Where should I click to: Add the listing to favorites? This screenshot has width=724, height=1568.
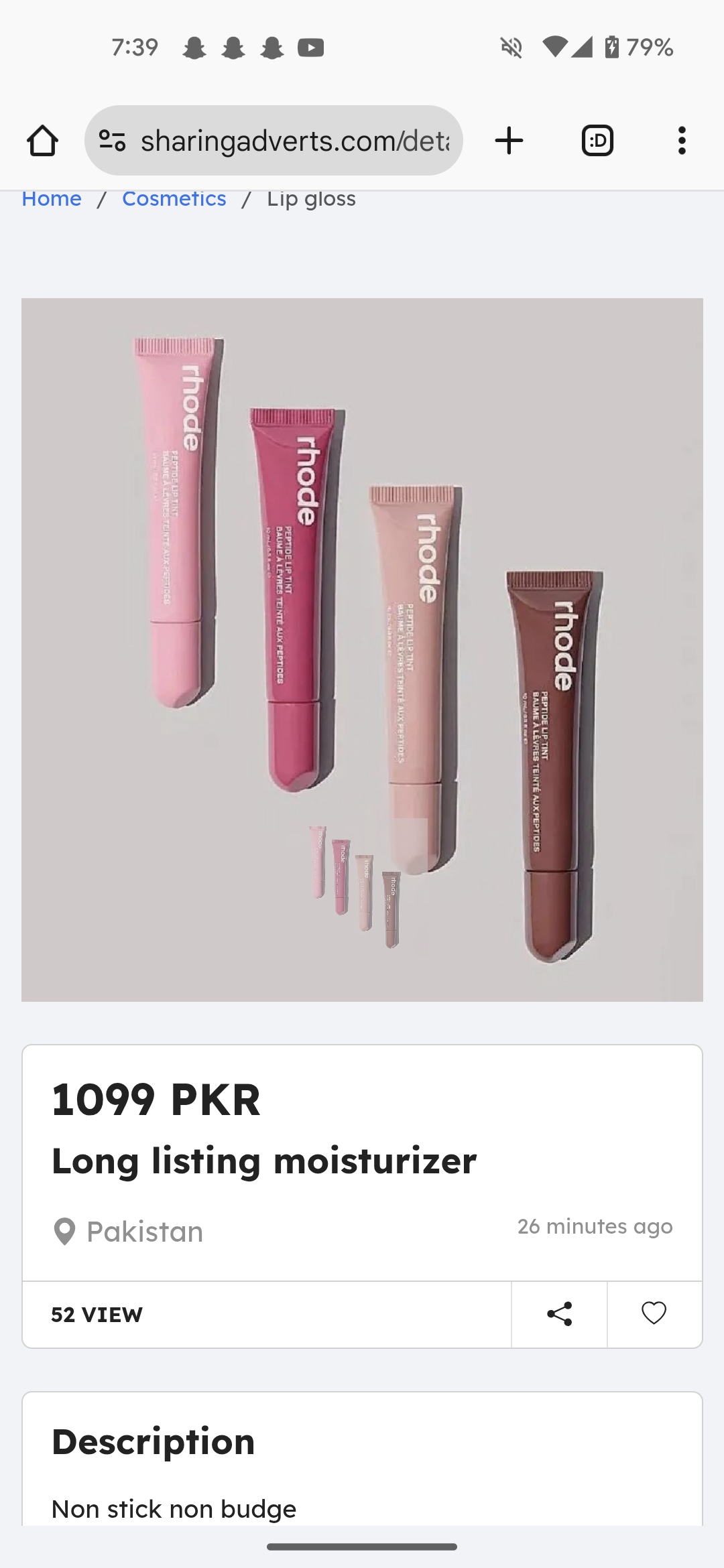(x=654, y=1314)
